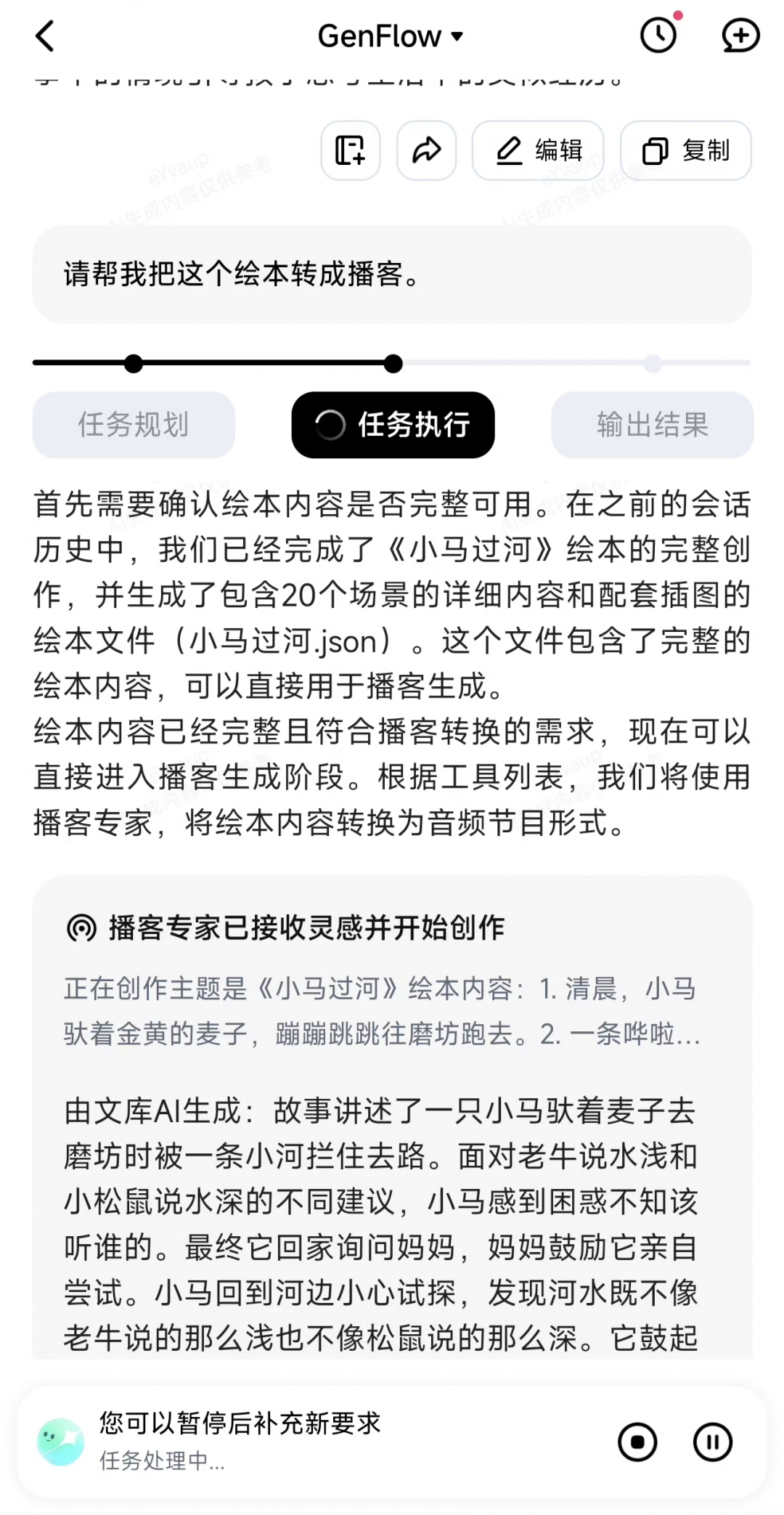Open chat history via the clock icon
The image size is (784, 1515).
pyautogui.click(x=658, y=35)
